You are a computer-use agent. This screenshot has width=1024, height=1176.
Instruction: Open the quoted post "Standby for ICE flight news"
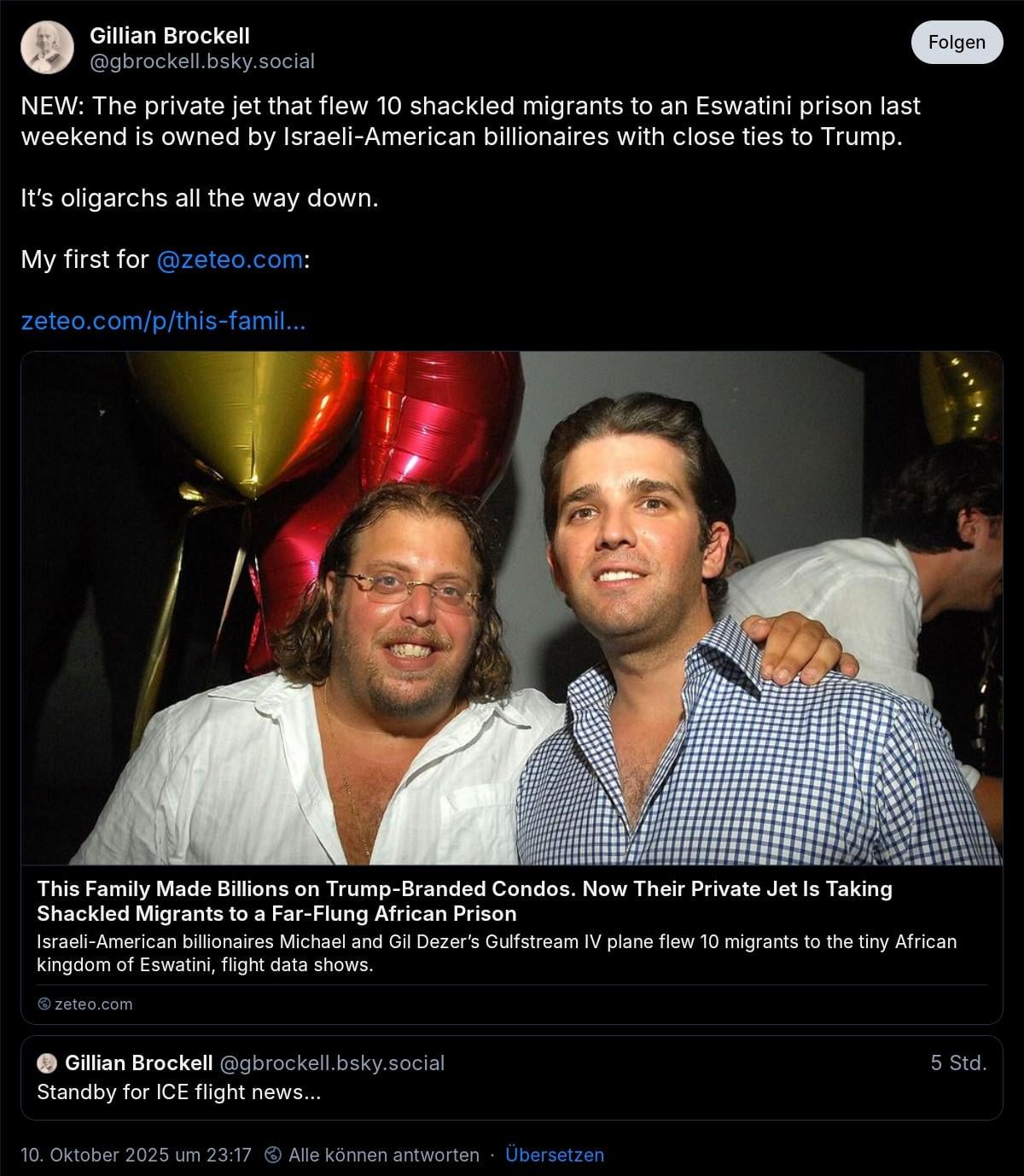point(511,1077)
